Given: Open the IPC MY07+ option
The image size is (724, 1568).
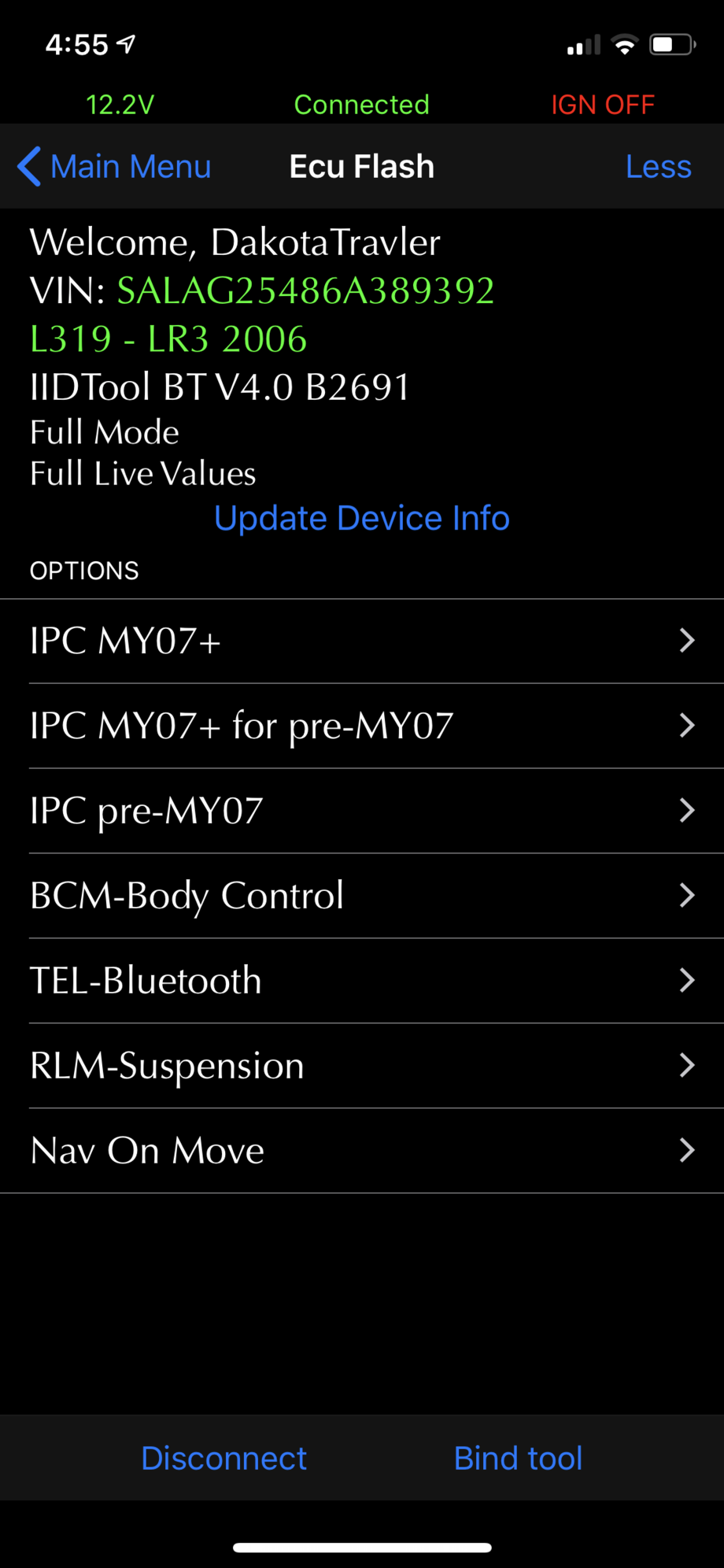Looking at the screenshot, I should [362, 641].
